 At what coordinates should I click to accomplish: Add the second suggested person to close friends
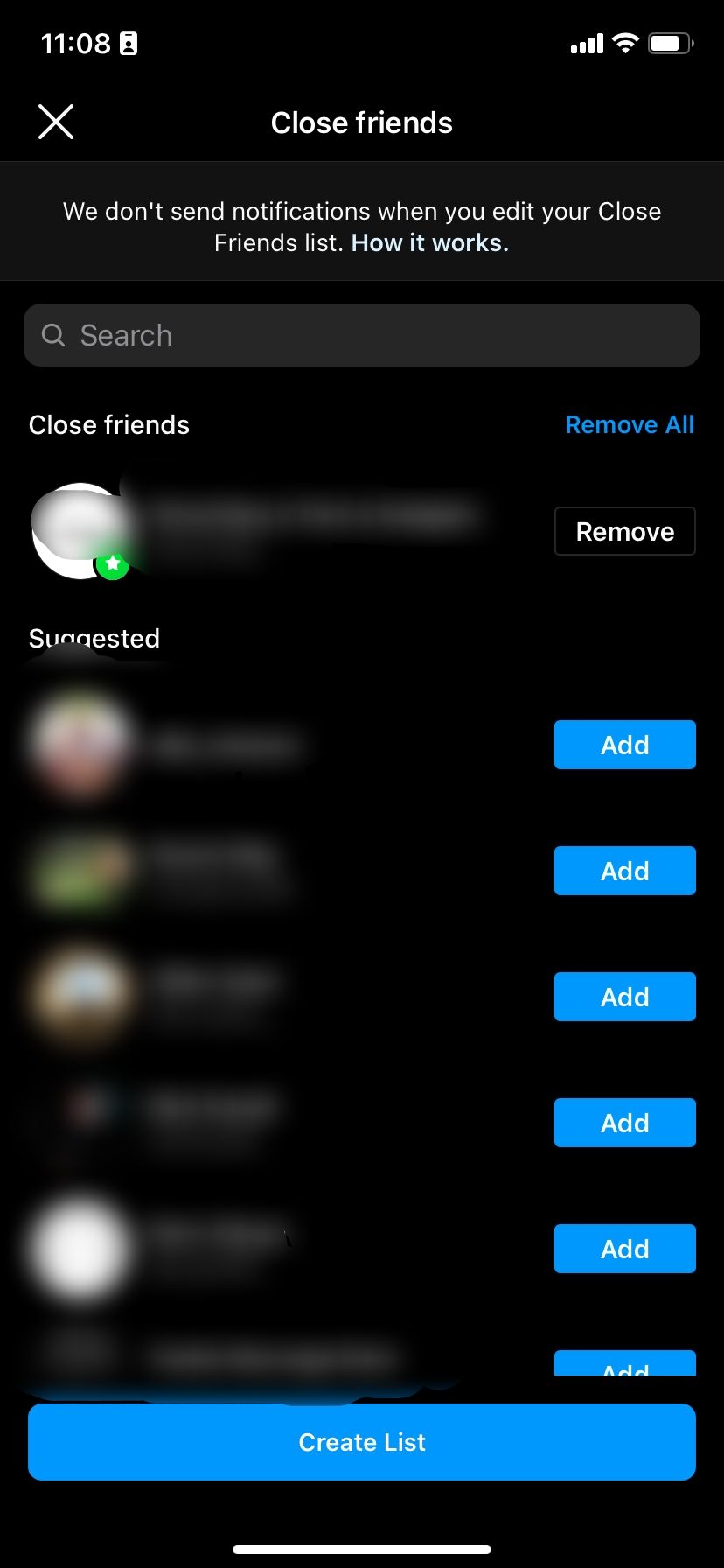click(x=624, y=871)
